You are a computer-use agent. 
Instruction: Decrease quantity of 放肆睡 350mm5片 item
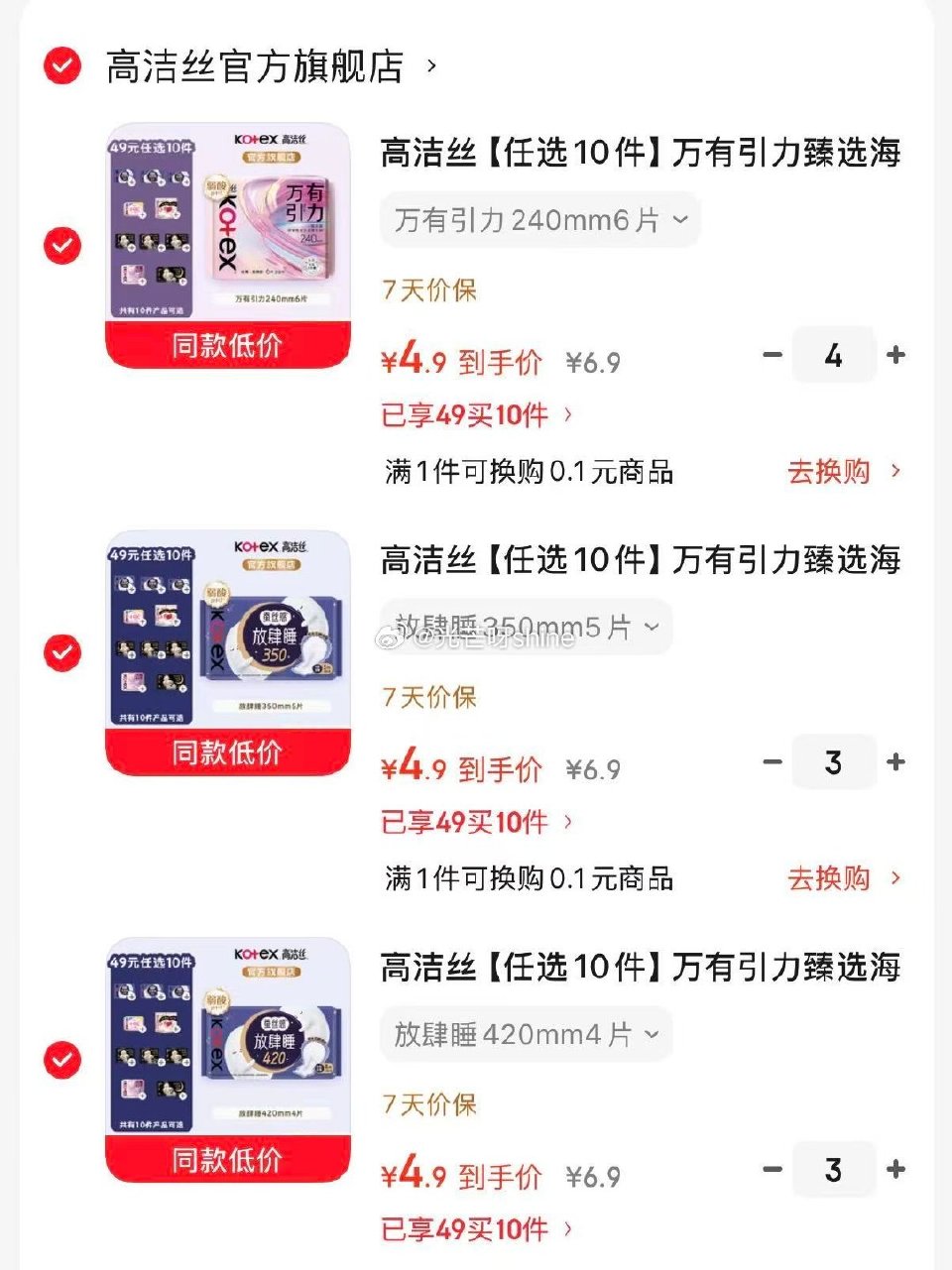[773, 761]
